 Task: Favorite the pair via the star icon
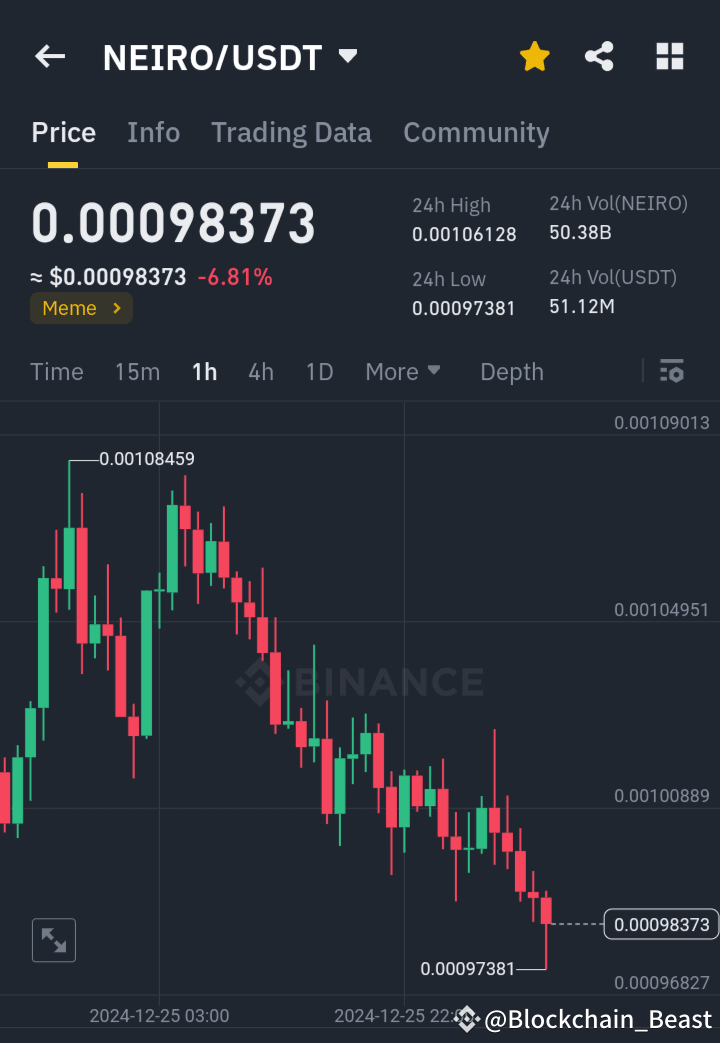click(x=534, y=56)
